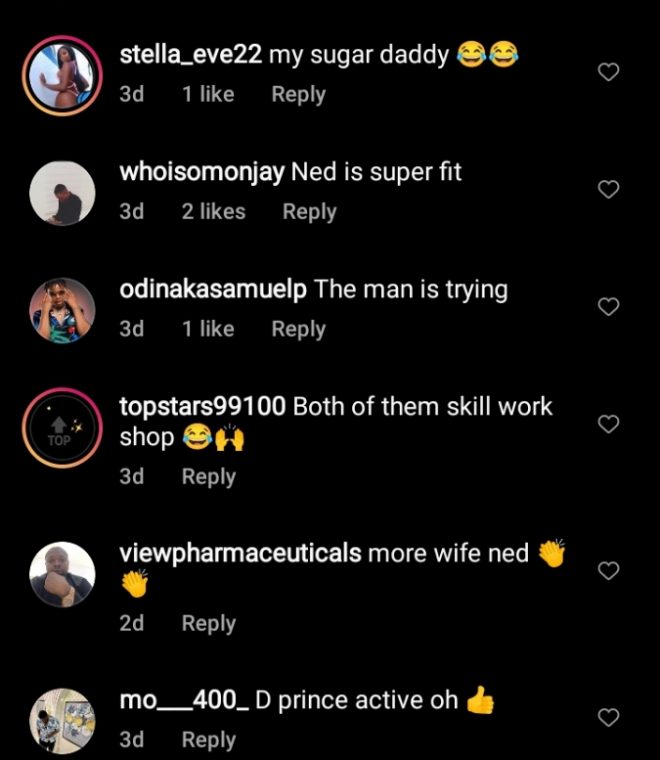
Task: Reply to viewpharmaceuticals' comment
Action: pos(208,623)
